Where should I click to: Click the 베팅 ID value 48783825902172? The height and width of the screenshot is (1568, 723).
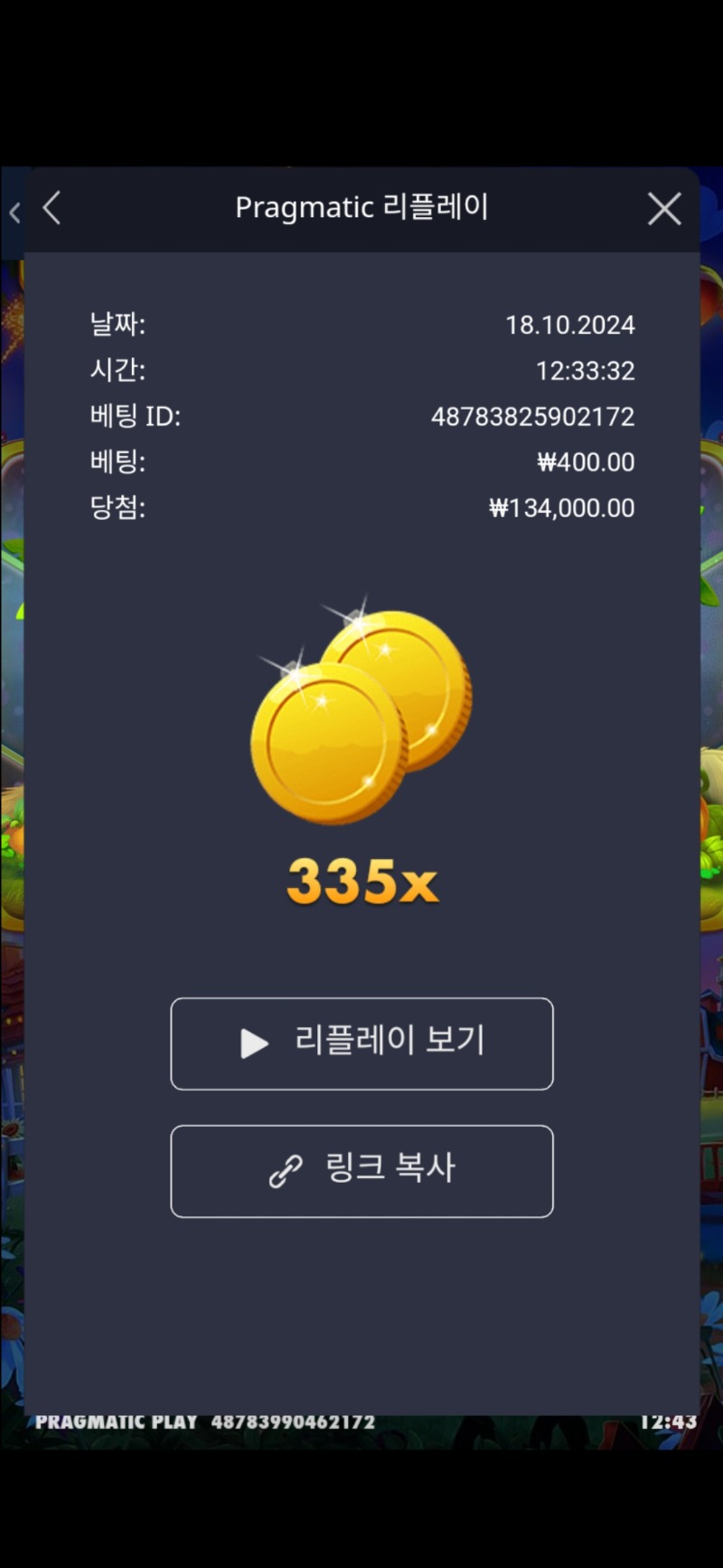tap(533, 416)
